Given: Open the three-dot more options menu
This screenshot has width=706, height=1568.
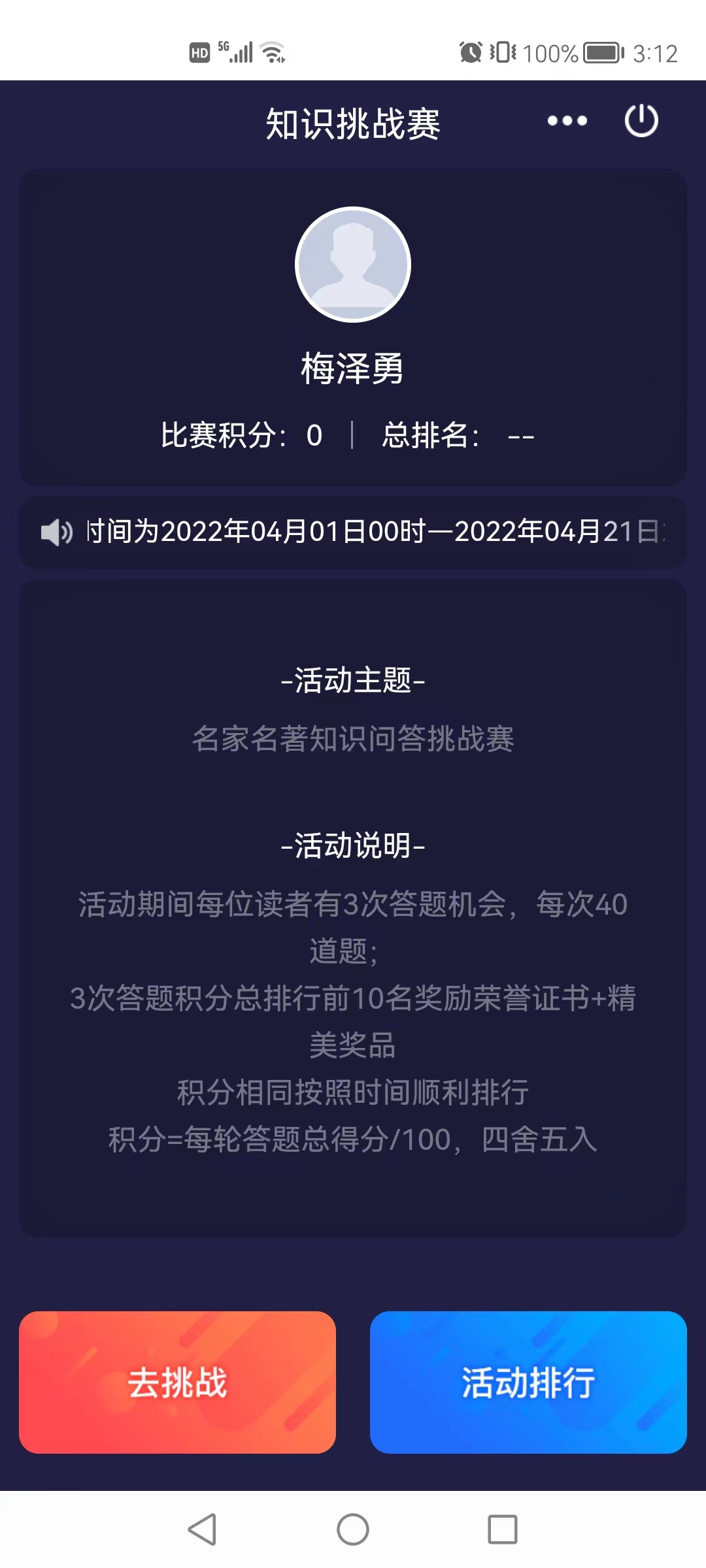Looking at the screenshot, I should [x=567, y=121].
